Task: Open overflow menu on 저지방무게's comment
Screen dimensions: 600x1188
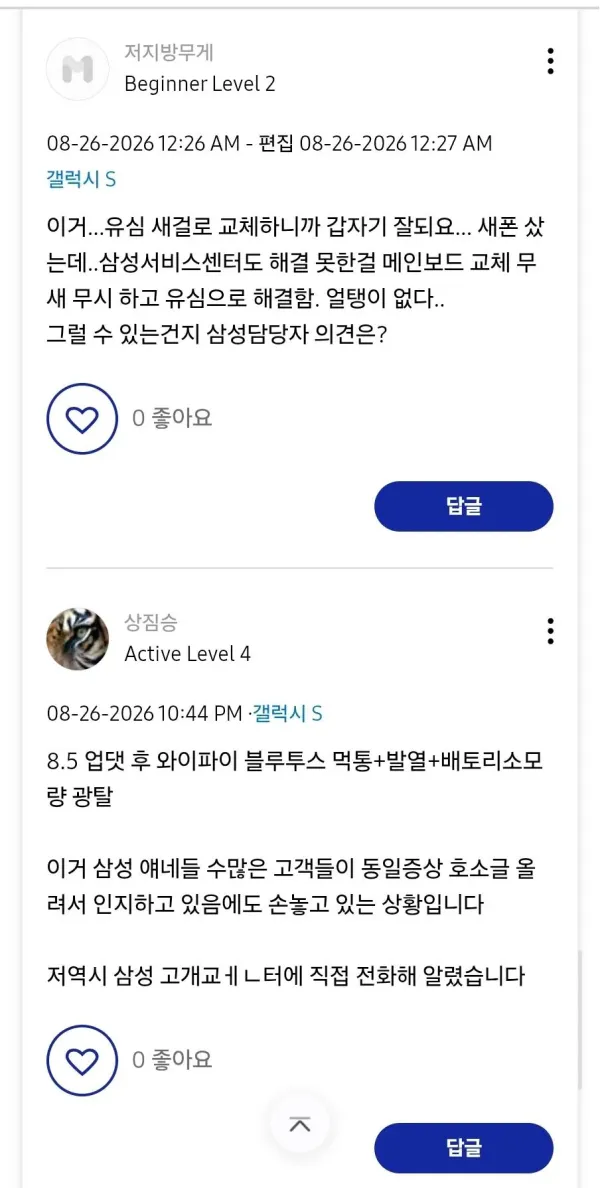Action: (551, 61)
